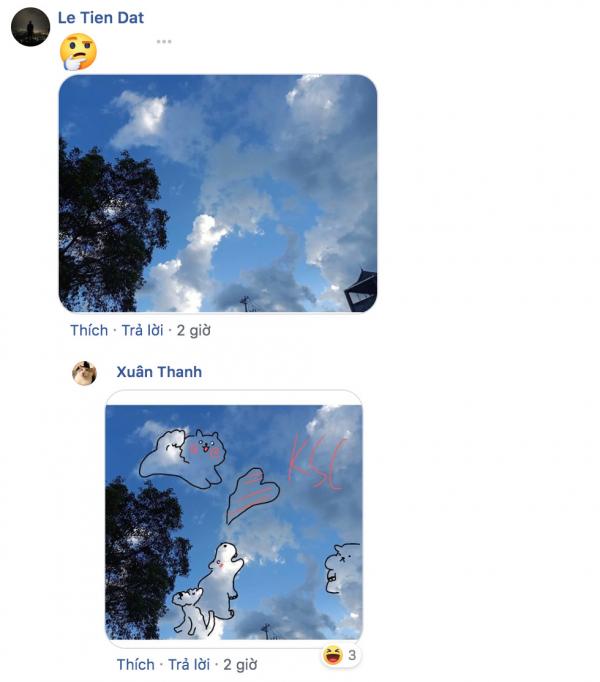View who reacted with the Haha emoji
The width and height of the screenshot is (600, 682).
pos(340,656)
